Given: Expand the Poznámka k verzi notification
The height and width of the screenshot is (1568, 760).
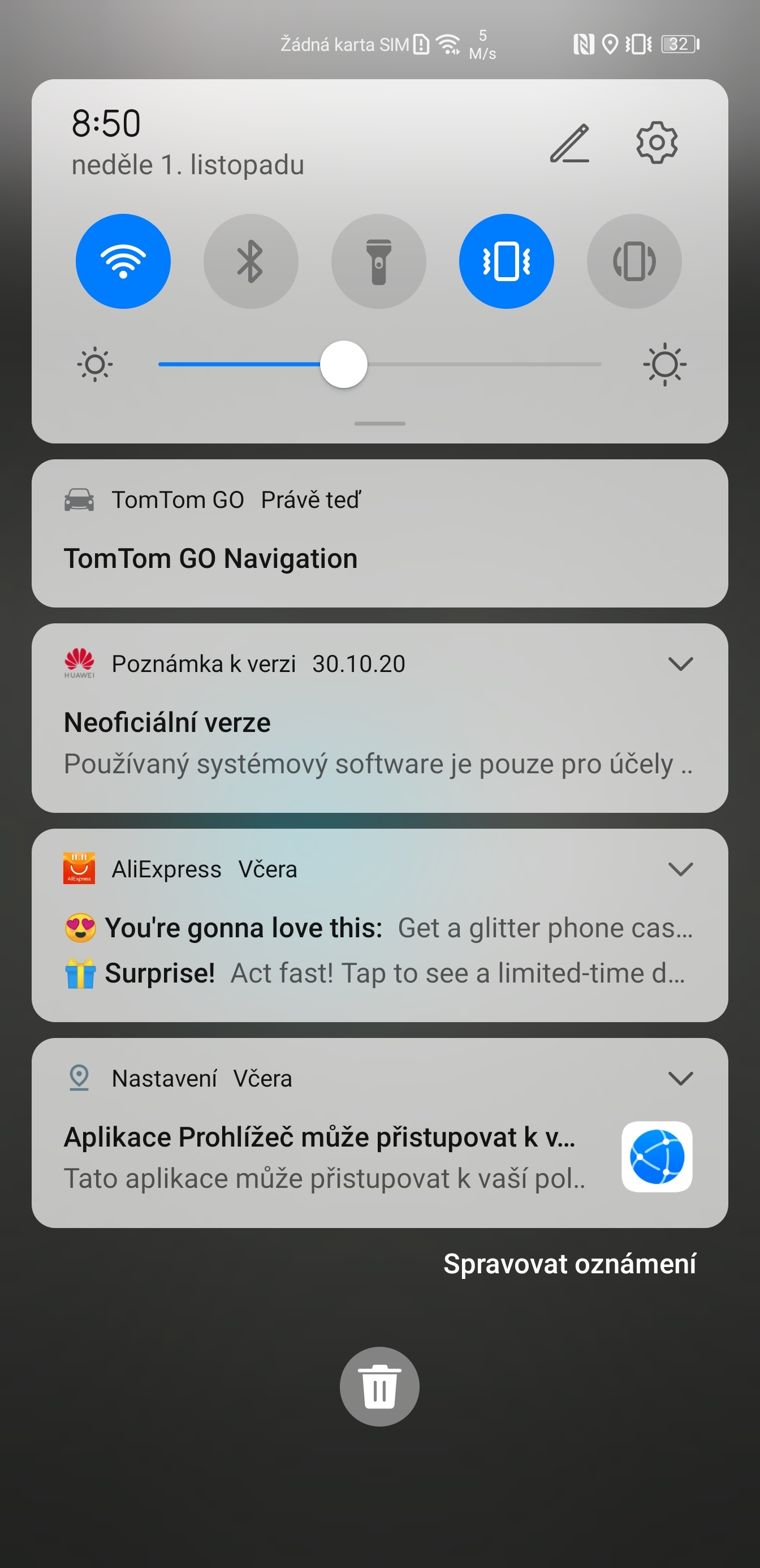Looking at the screenshot, I should click(x=680, y=664).
